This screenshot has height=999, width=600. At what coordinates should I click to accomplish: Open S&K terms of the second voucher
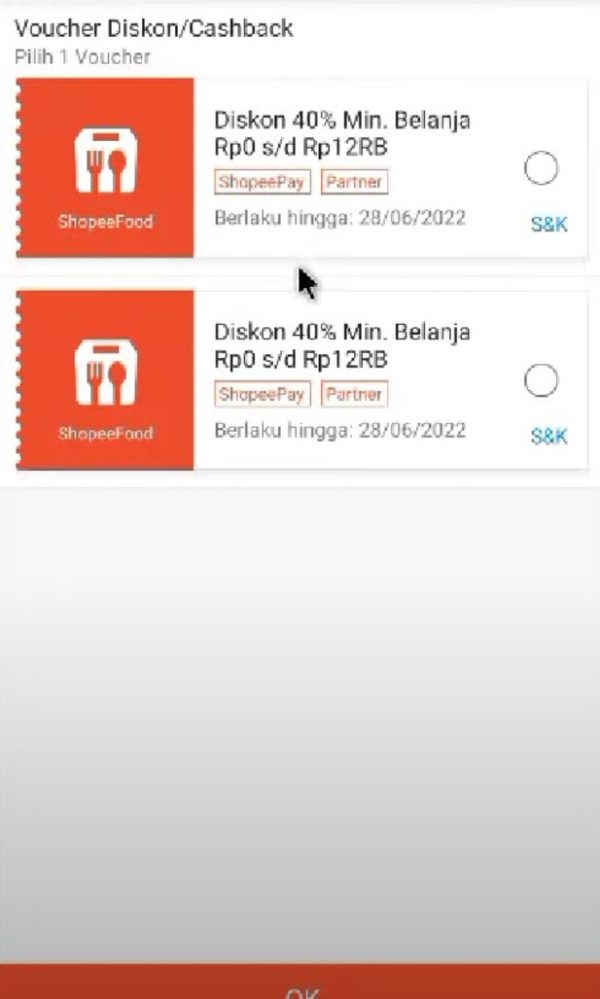pos(548,436)
